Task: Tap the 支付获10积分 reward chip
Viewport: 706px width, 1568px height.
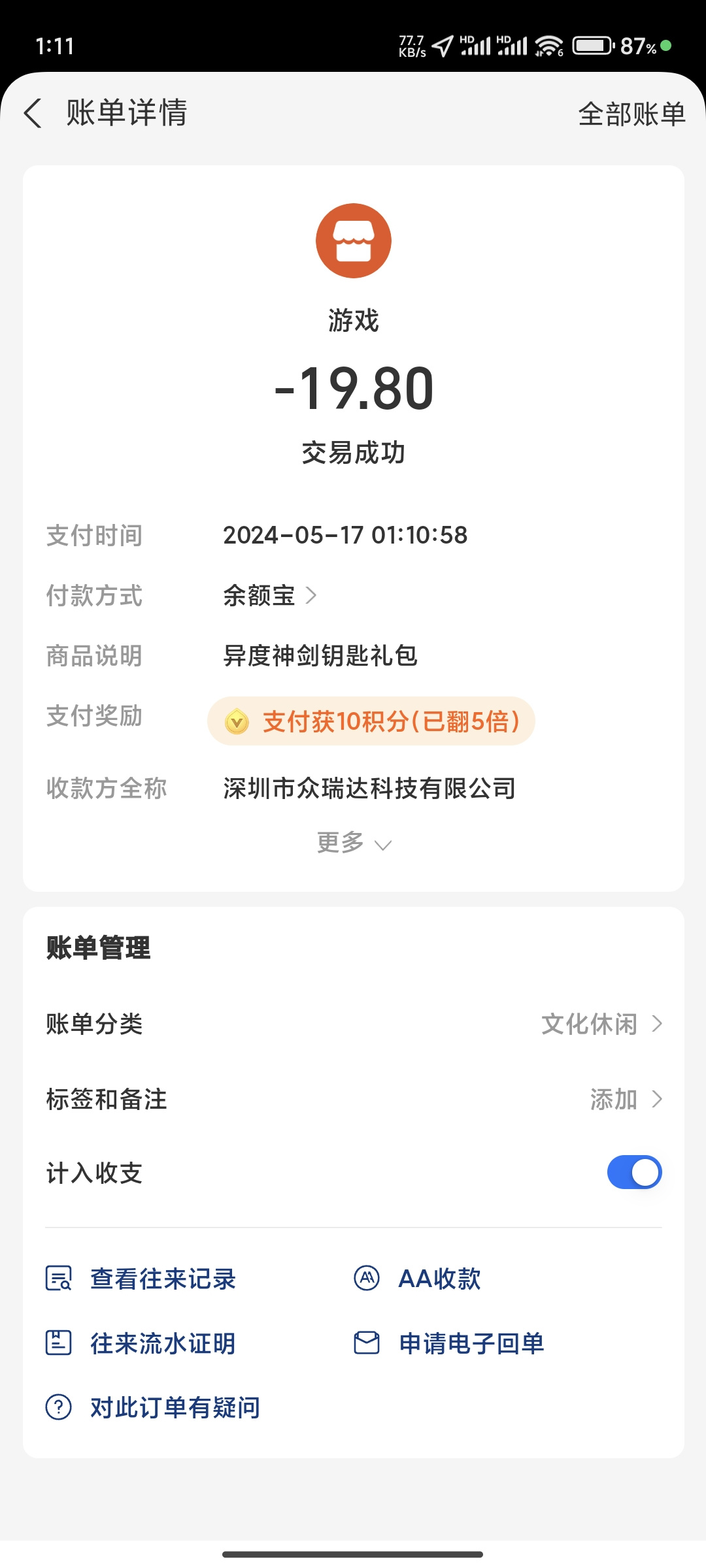Action: [371, 721]
